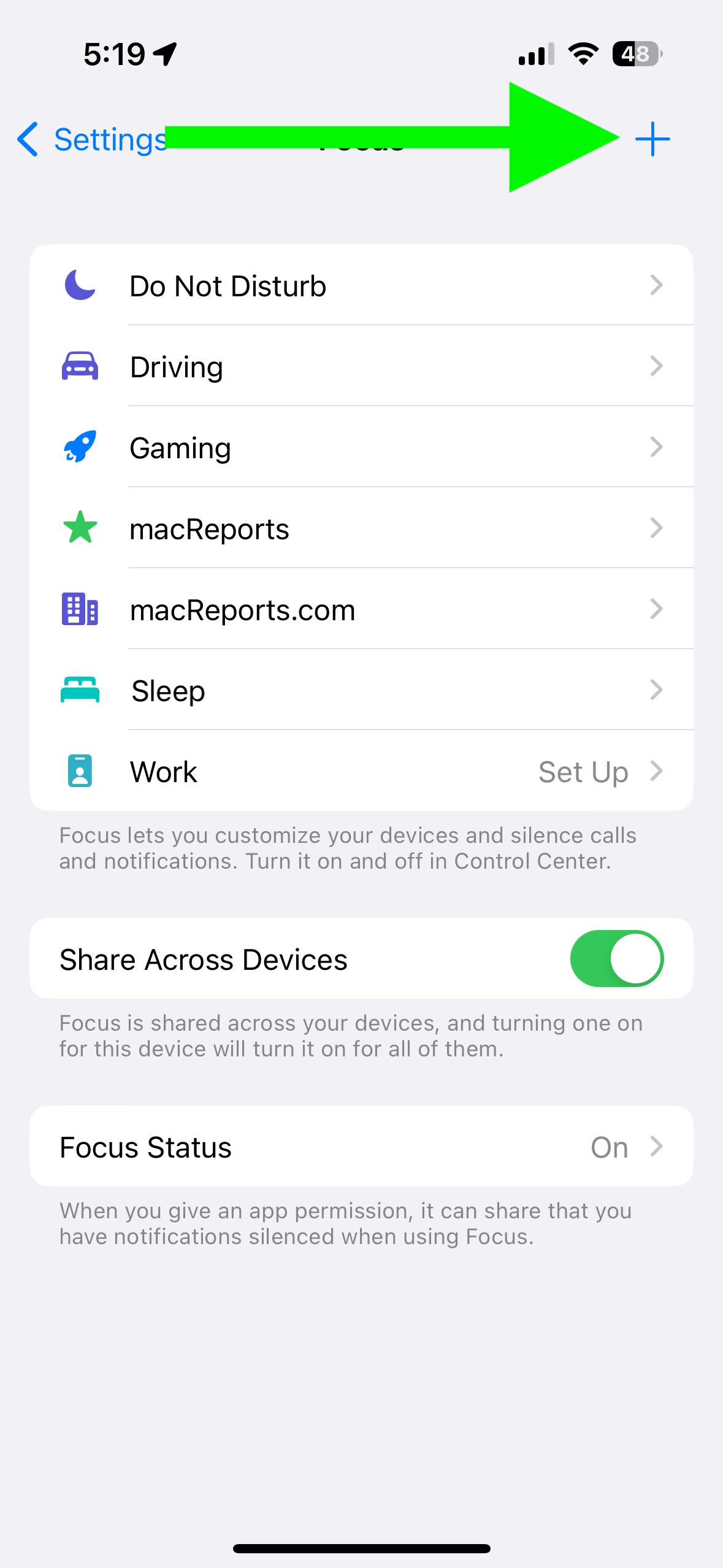The width and height of the screenshot is (723, 1568).
Task: Set up the Work focus
Action: [x=361, y=771]
